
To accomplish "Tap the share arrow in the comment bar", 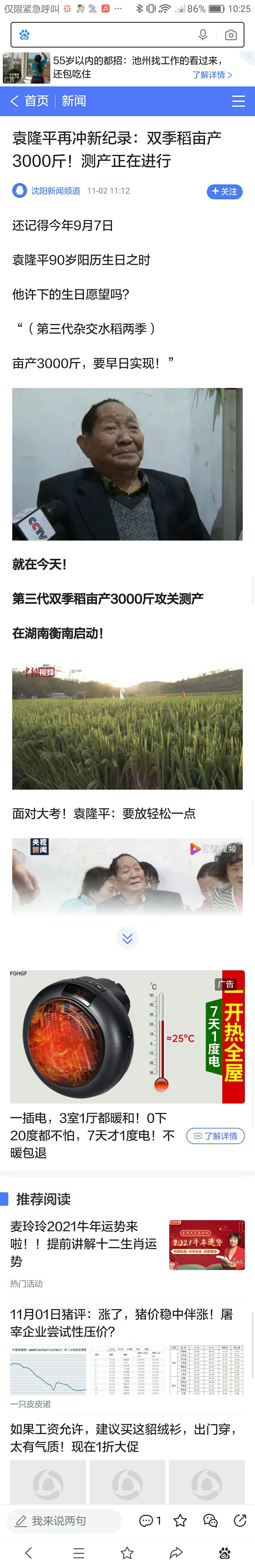I will (240, 1521).
